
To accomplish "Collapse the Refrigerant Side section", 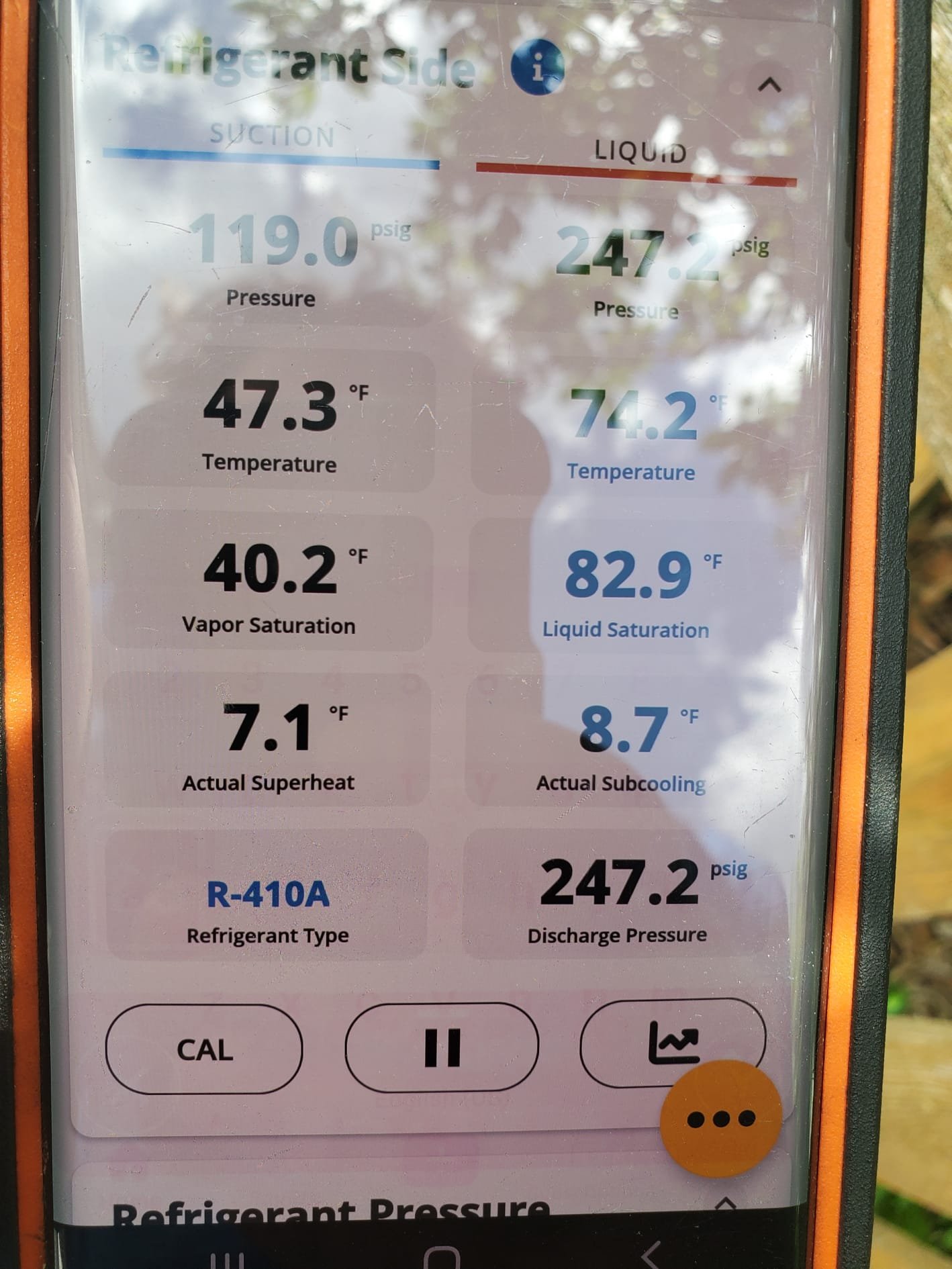I will tap(770, 85).
